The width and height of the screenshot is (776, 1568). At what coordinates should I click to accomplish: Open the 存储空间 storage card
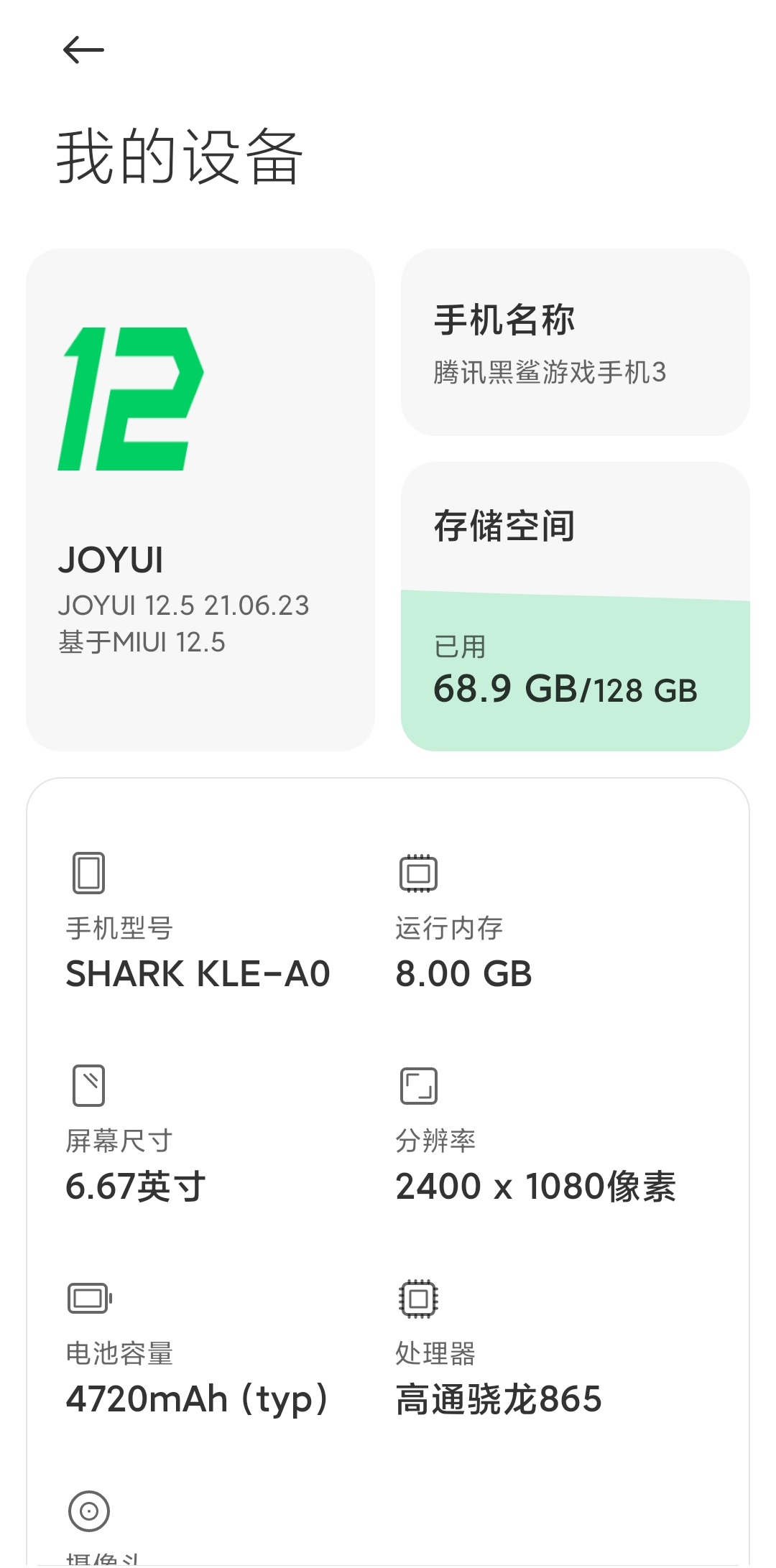576,606
